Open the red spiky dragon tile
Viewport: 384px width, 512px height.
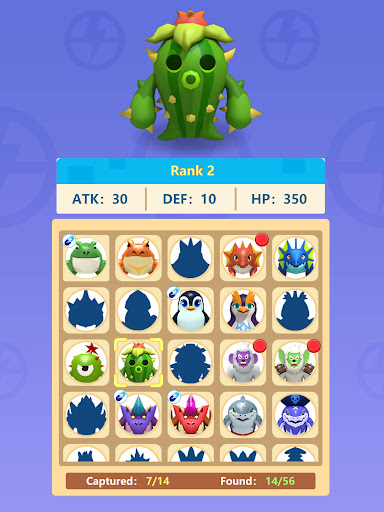(243, 258)
